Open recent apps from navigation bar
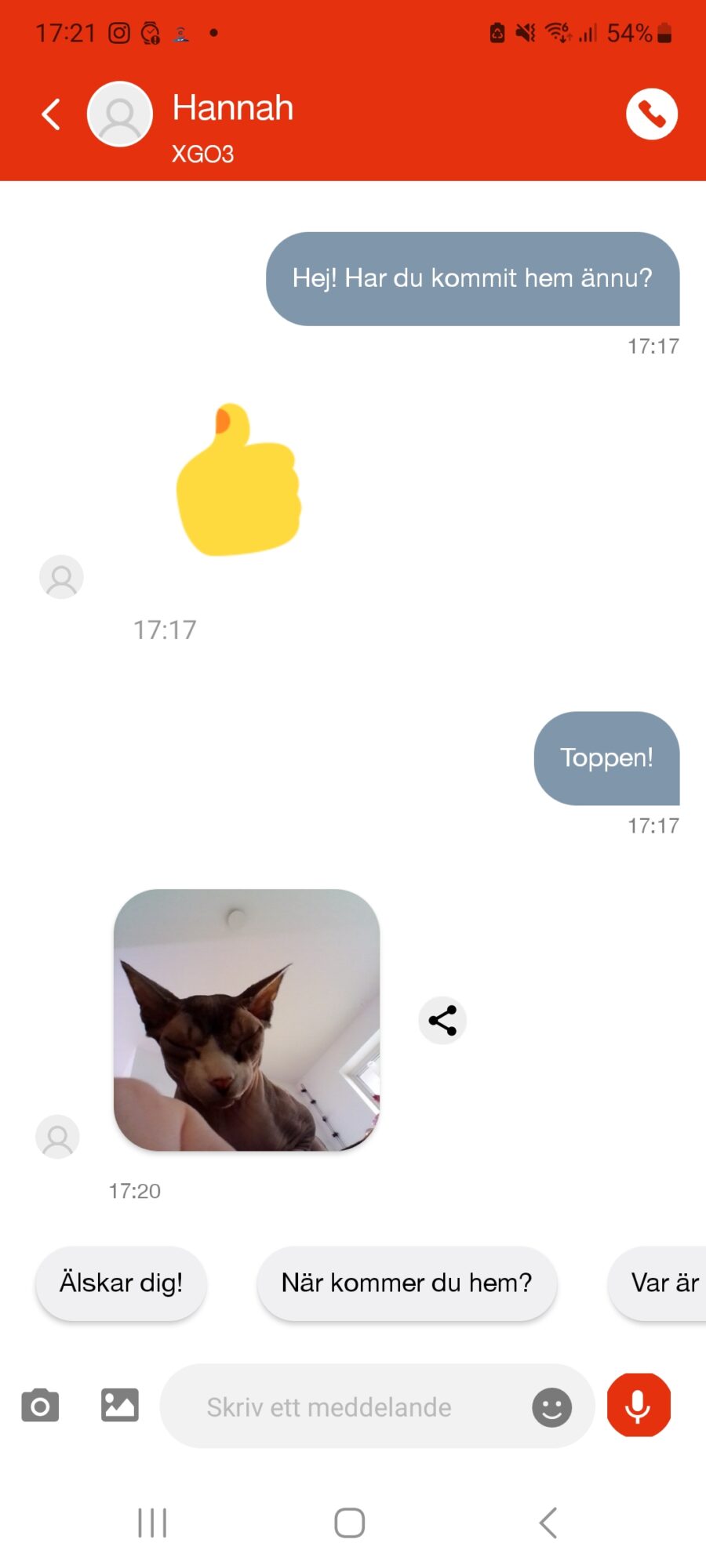 tap(152, 1523)
